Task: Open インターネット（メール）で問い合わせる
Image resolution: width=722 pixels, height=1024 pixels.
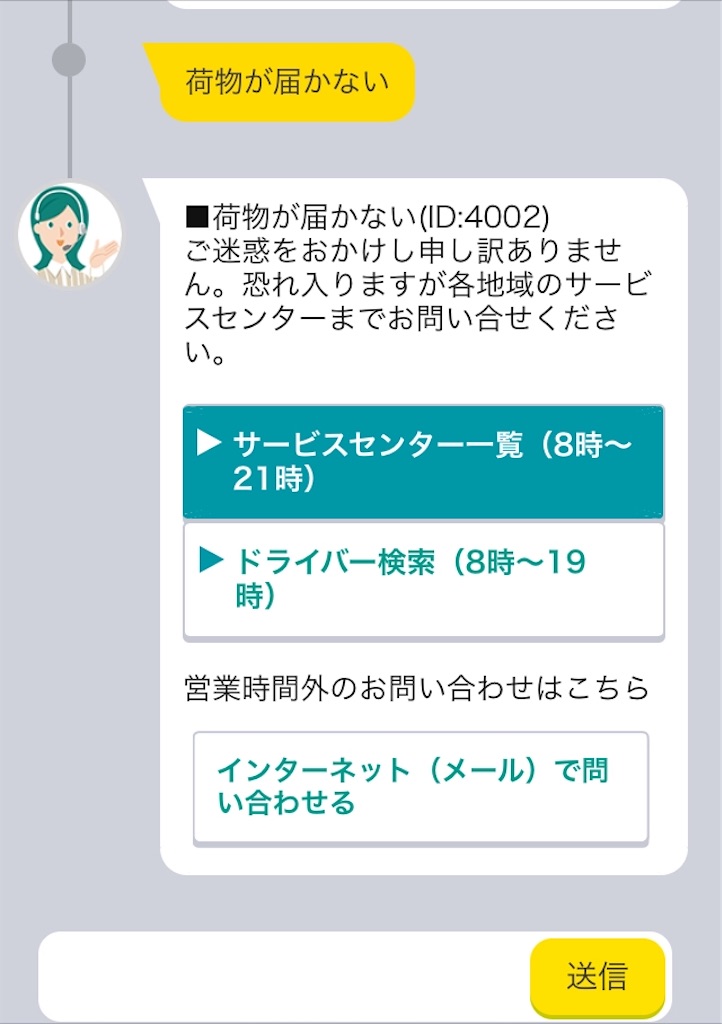Action: point(420,787)
